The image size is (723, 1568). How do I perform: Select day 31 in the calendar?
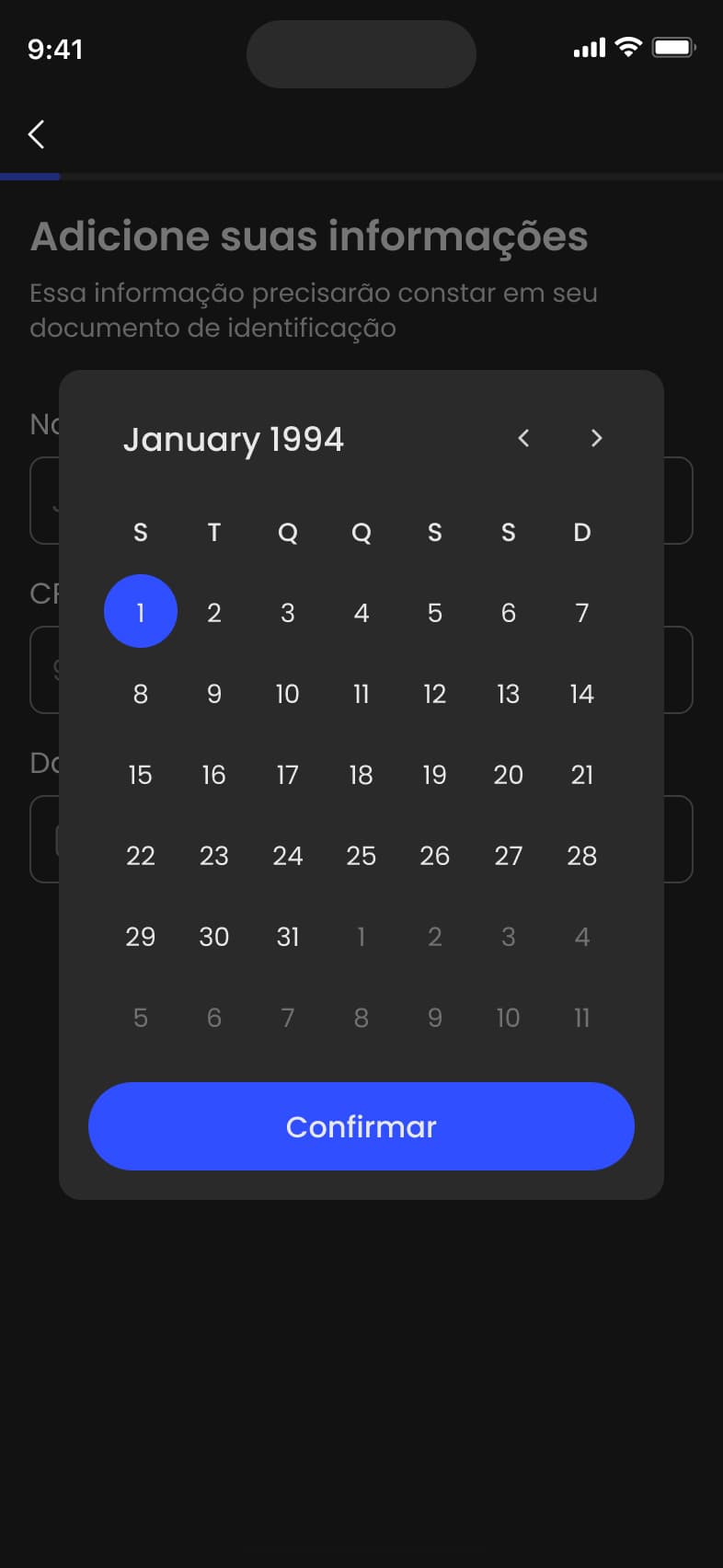click(288, 937)
